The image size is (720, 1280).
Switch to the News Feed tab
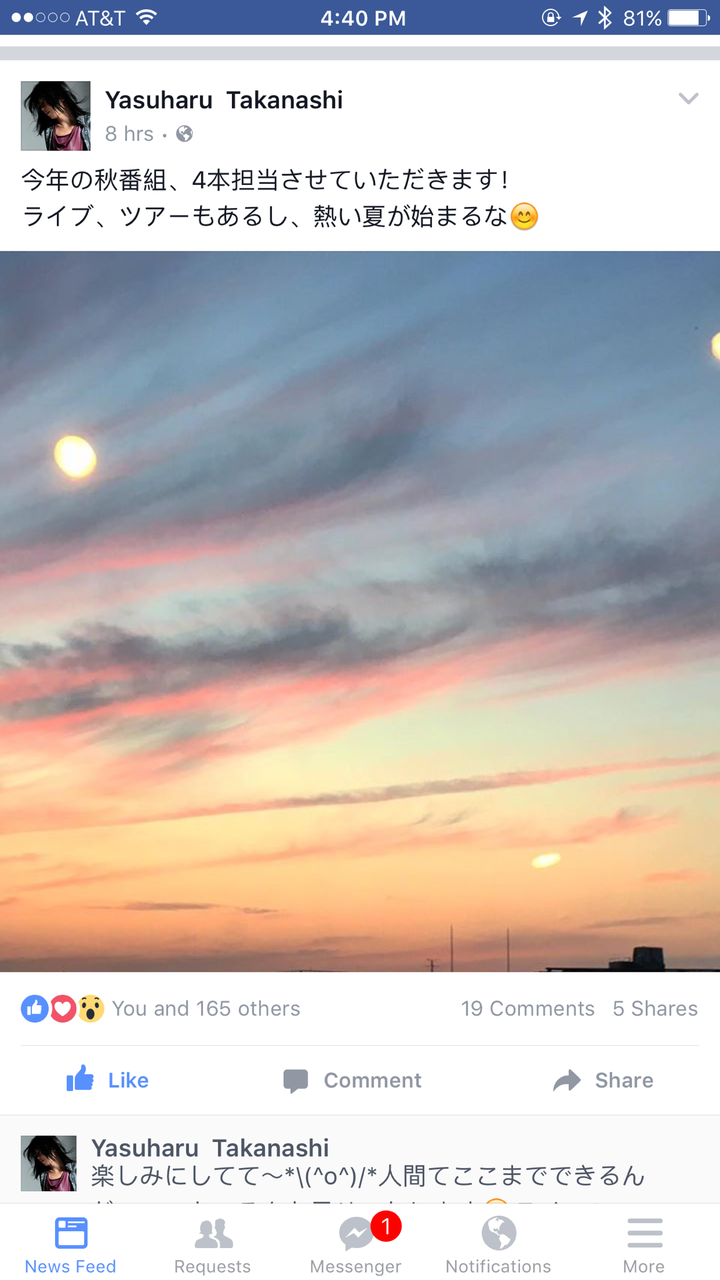(x=70, y=1245)
